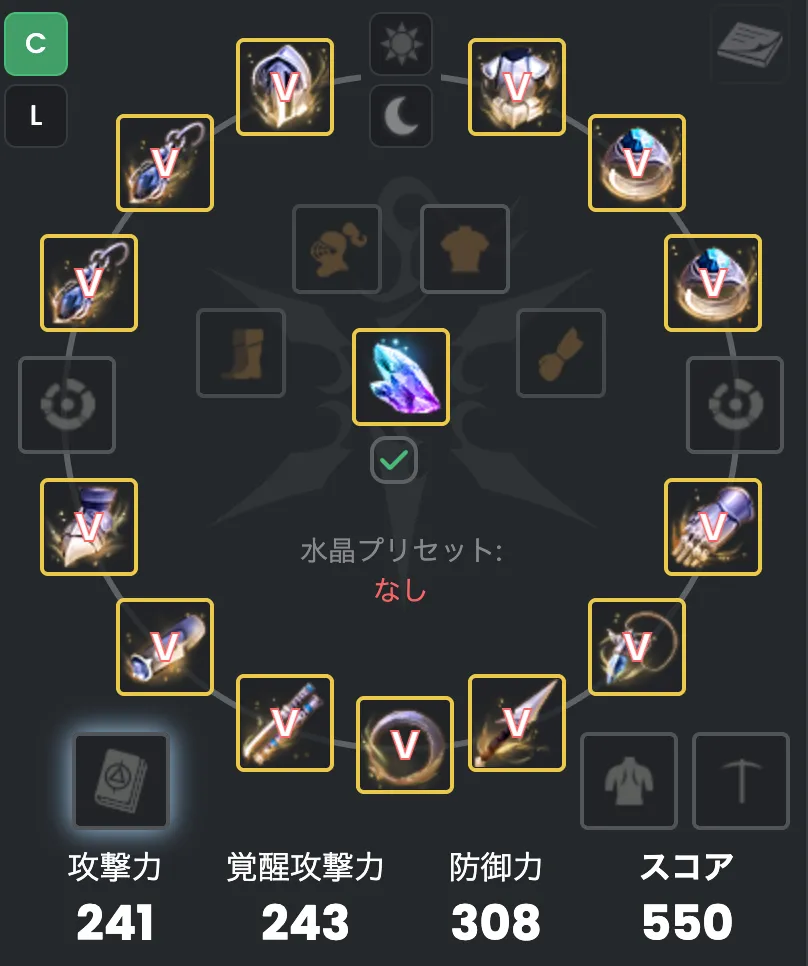The height and width of the screenshot is (966, 808).
Task: Toggle the green checkmark under crystal
Action: 394,460
